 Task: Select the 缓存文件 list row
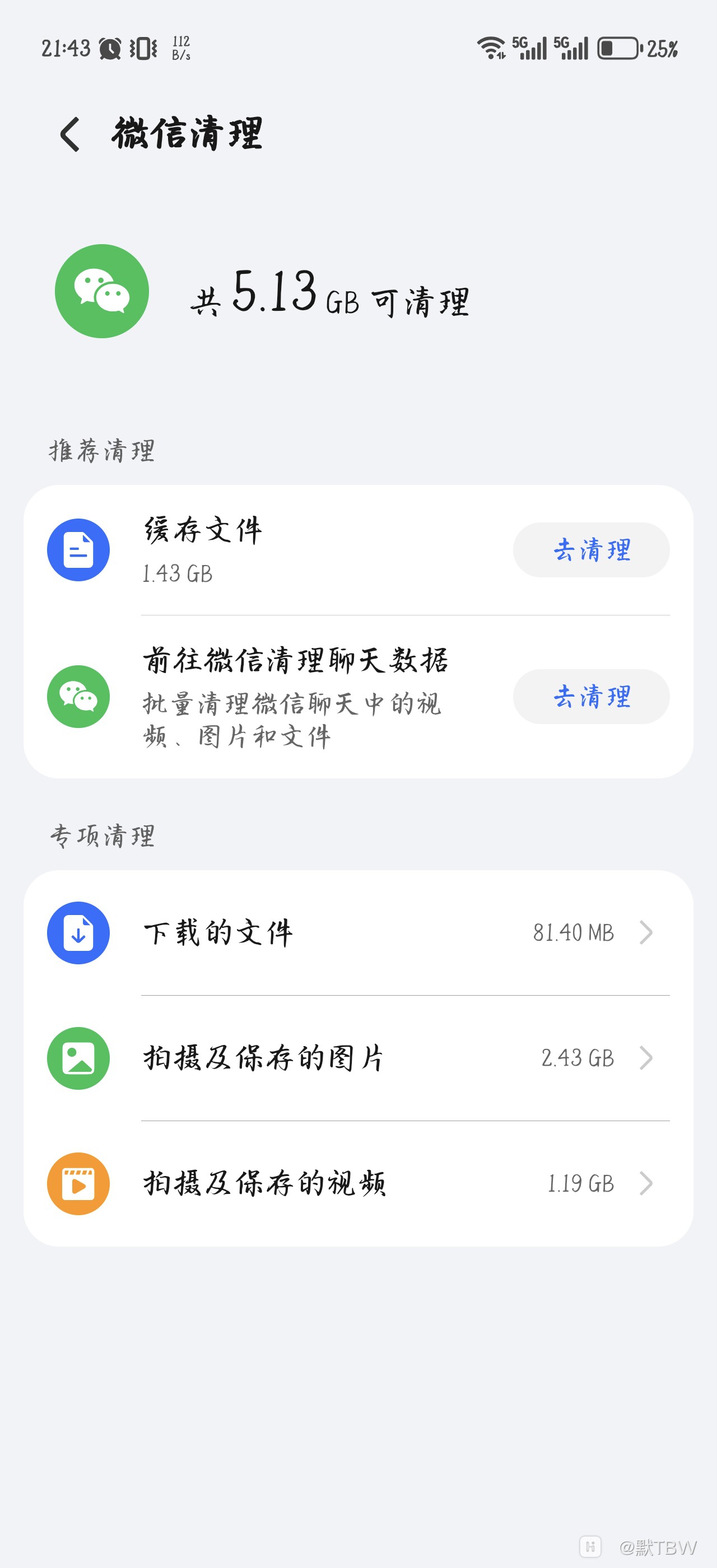[x=304, y=549]
